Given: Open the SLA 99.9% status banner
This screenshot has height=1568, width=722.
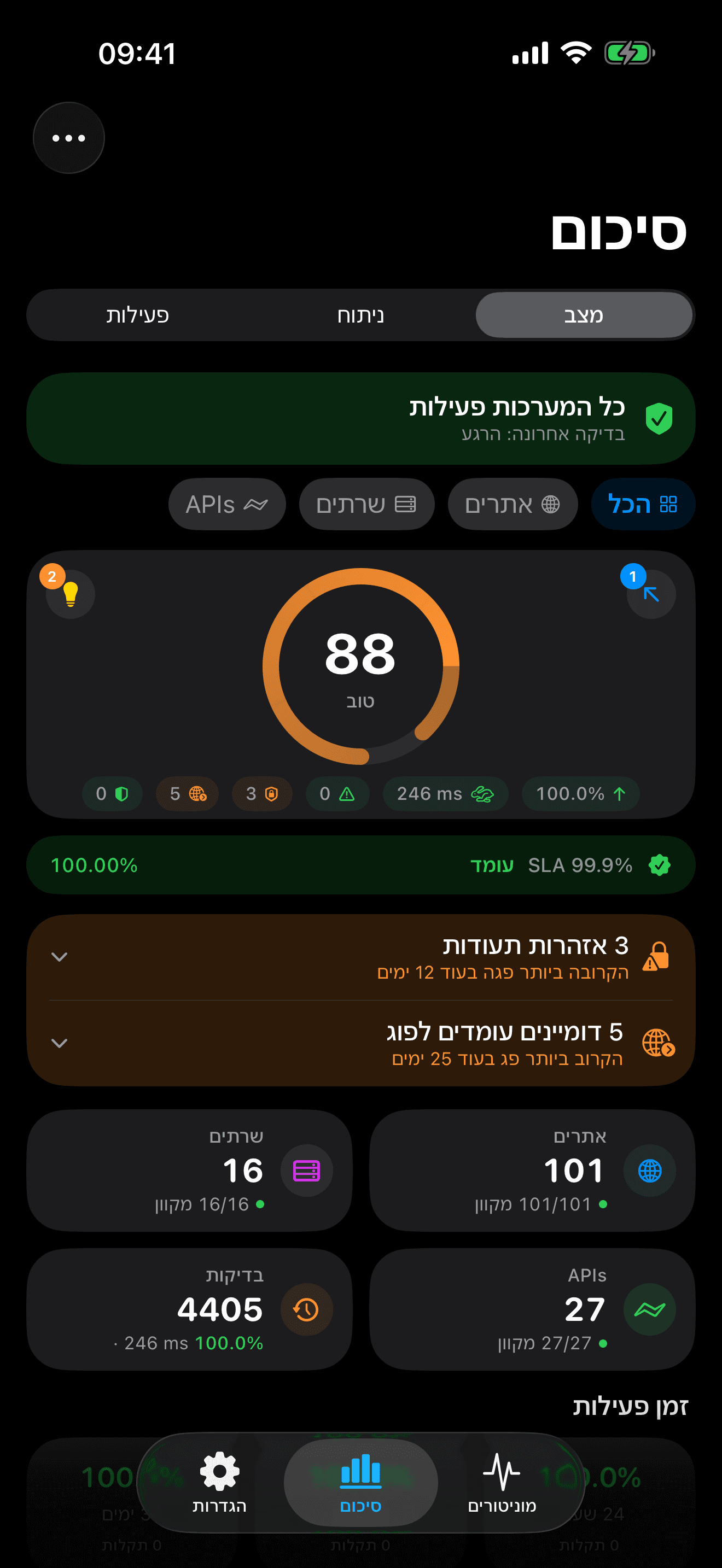Looking at the screenshot, I should (361, 864).
